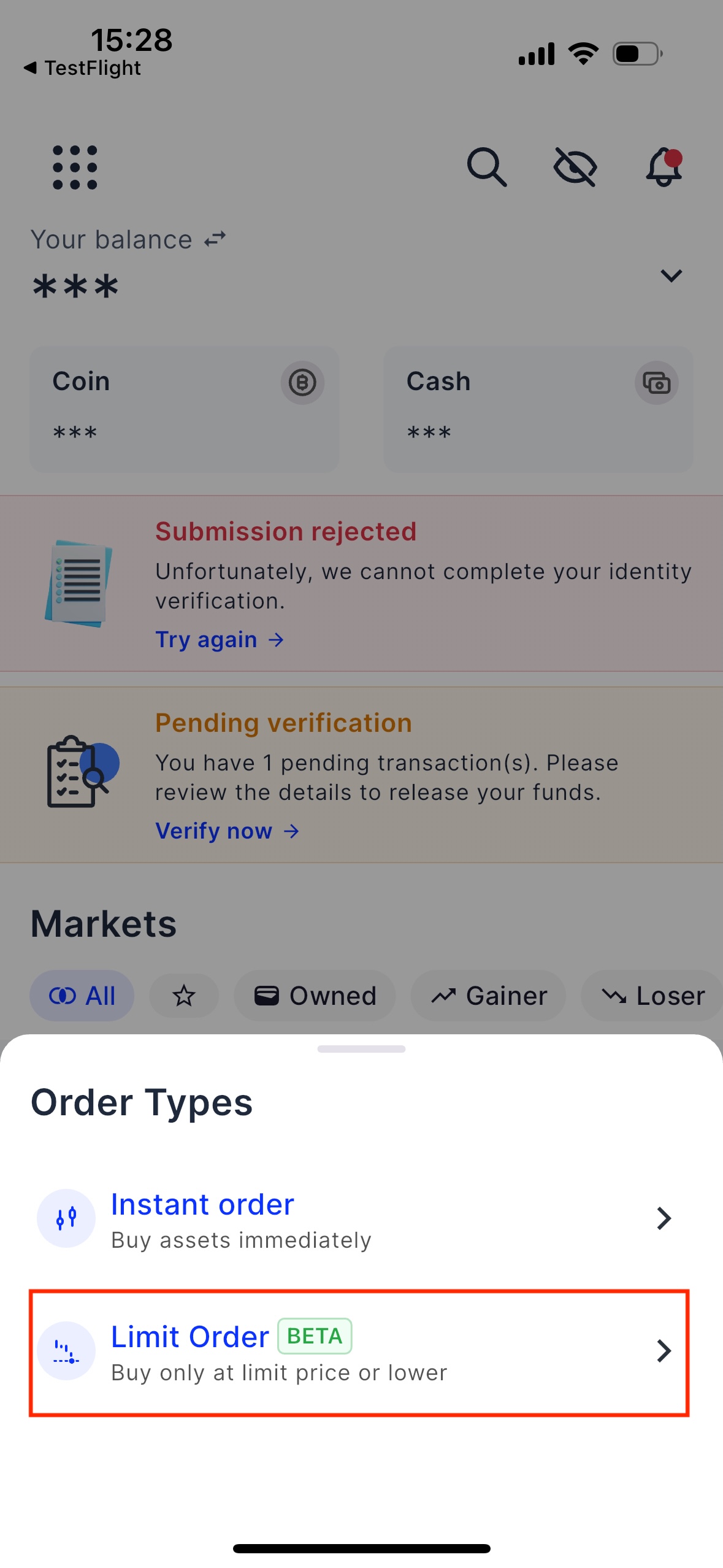This screenshot has height=1568, width=723.
Task: Open the notifications bell
Action: pyautogui.click(x=664, y=167)
